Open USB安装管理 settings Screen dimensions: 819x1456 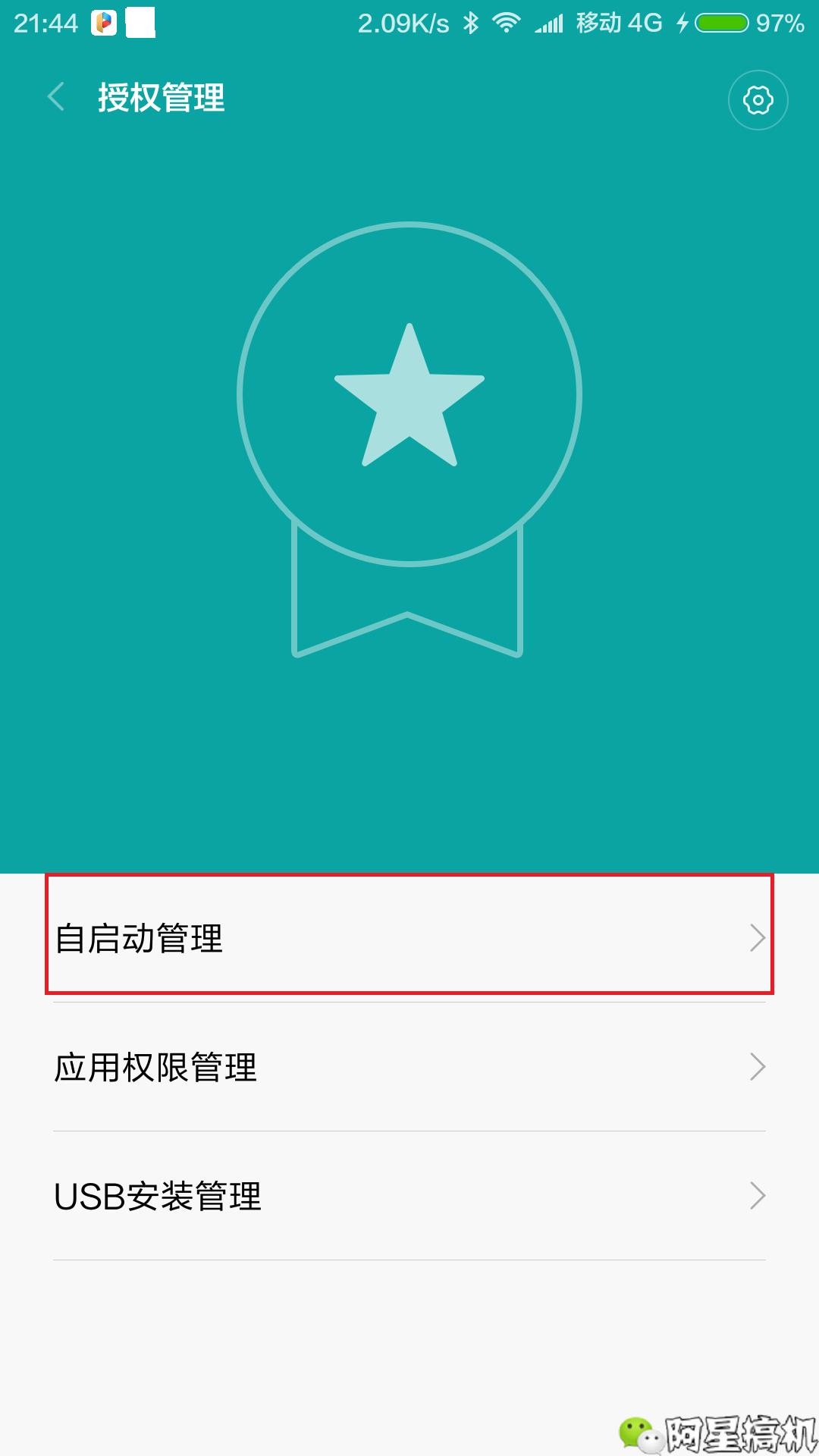(x=303, y=1193)
